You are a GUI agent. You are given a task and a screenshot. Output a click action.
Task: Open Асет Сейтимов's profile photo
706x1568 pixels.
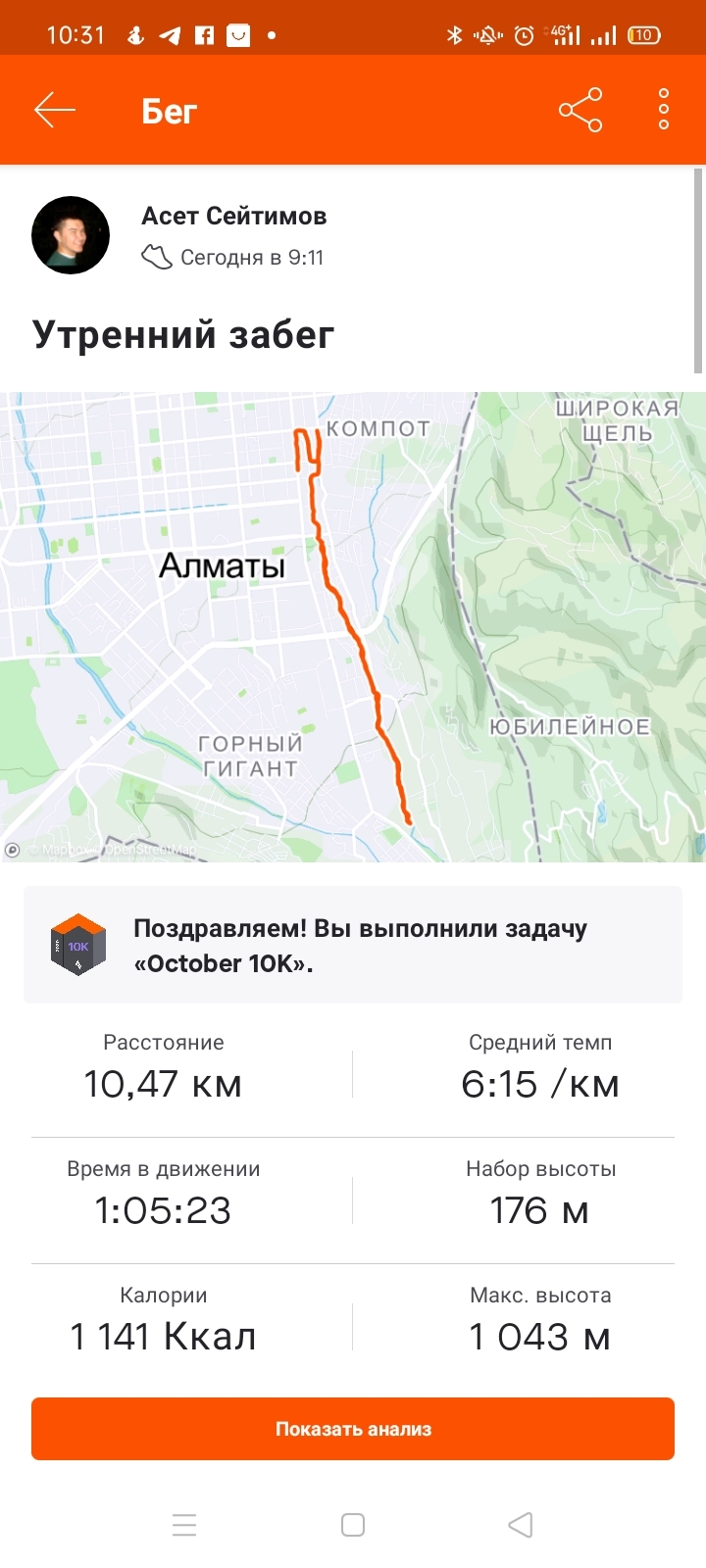pyautogui.click(x=71, y=235)
